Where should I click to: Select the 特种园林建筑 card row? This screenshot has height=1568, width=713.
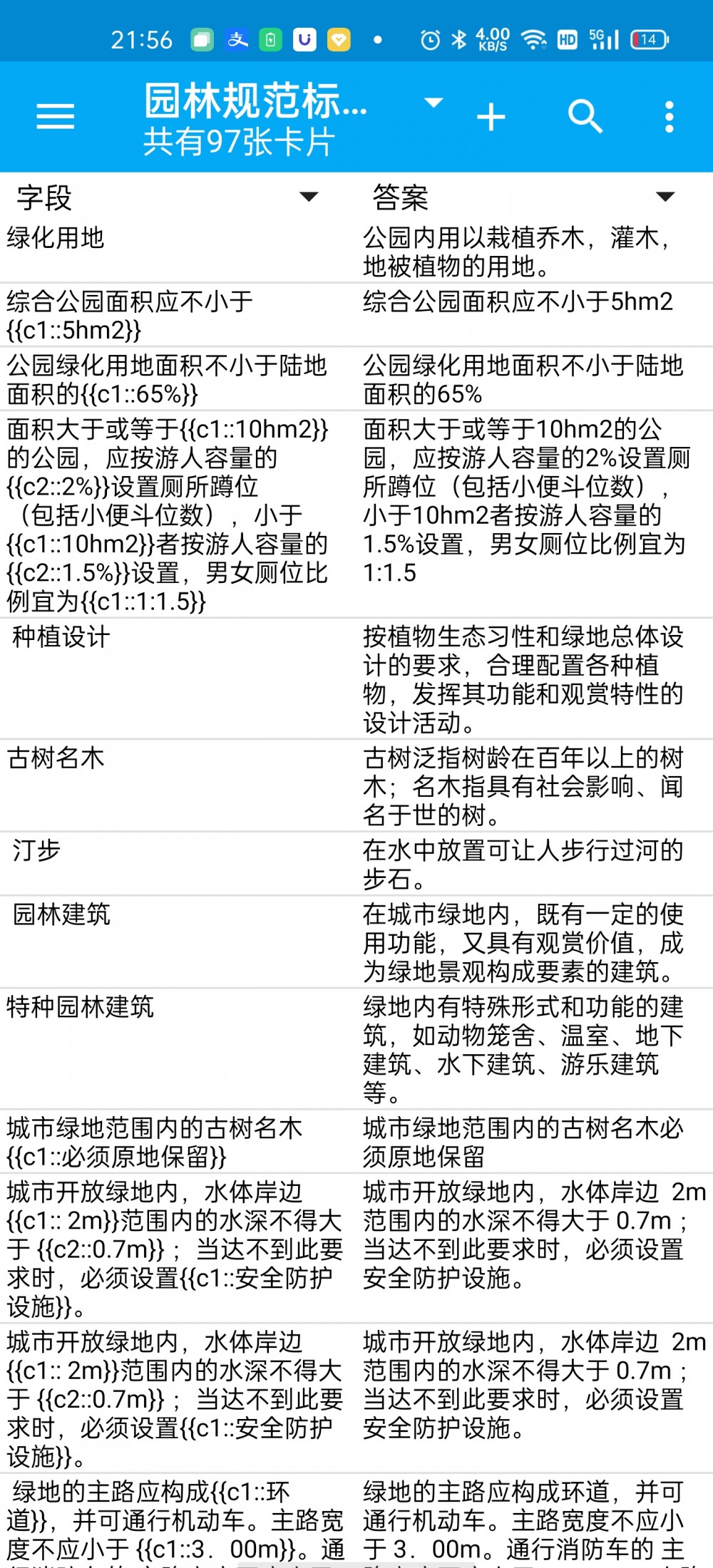(x=356, y=1049)
